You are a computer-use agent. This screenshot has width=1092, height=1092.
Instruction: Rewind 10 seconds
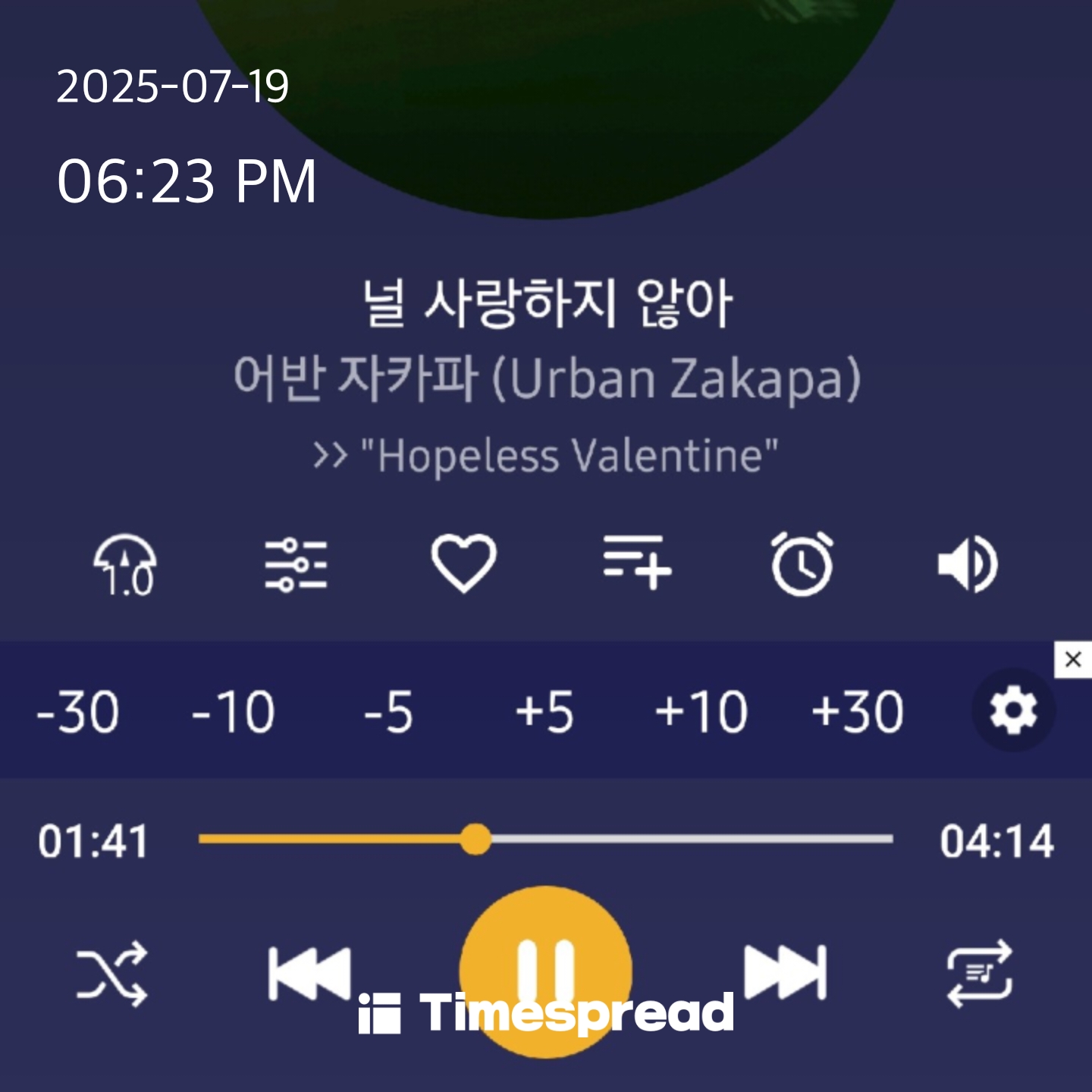coord(234,712)
